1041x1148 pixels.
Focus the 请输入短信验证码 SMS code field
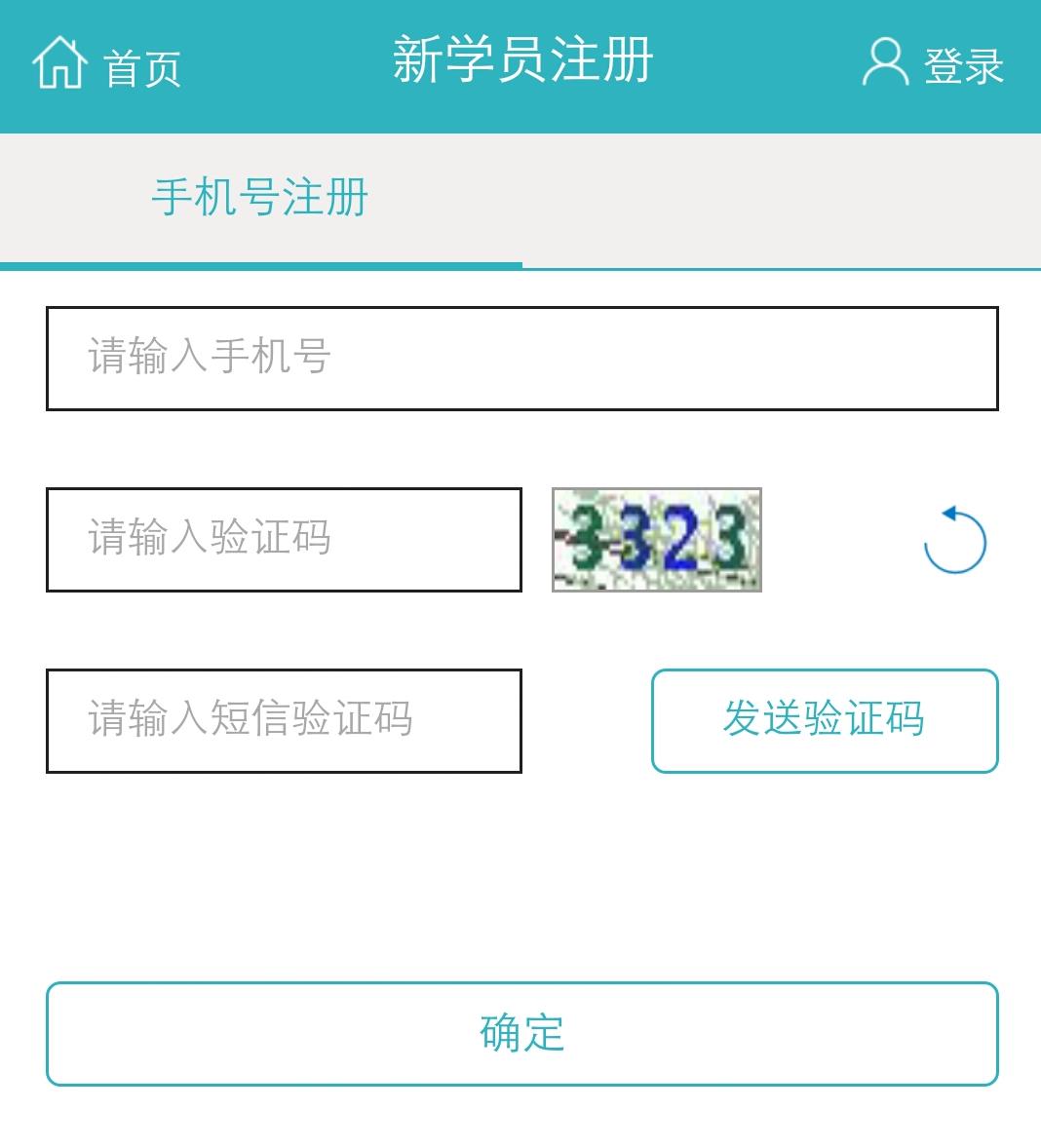[x=284, y=720]
